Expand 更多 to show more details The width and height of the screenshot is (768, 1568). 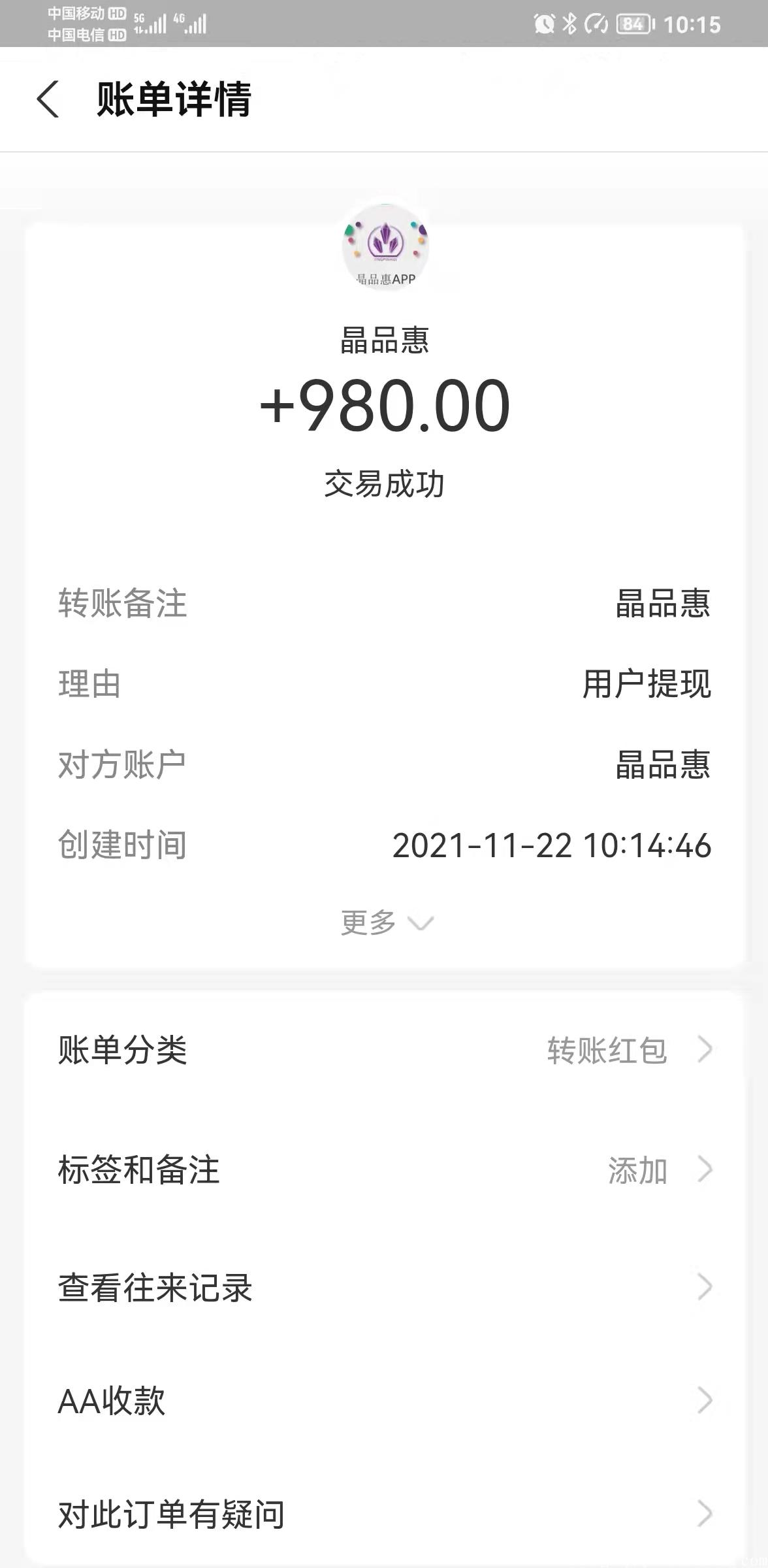point(385,923)
